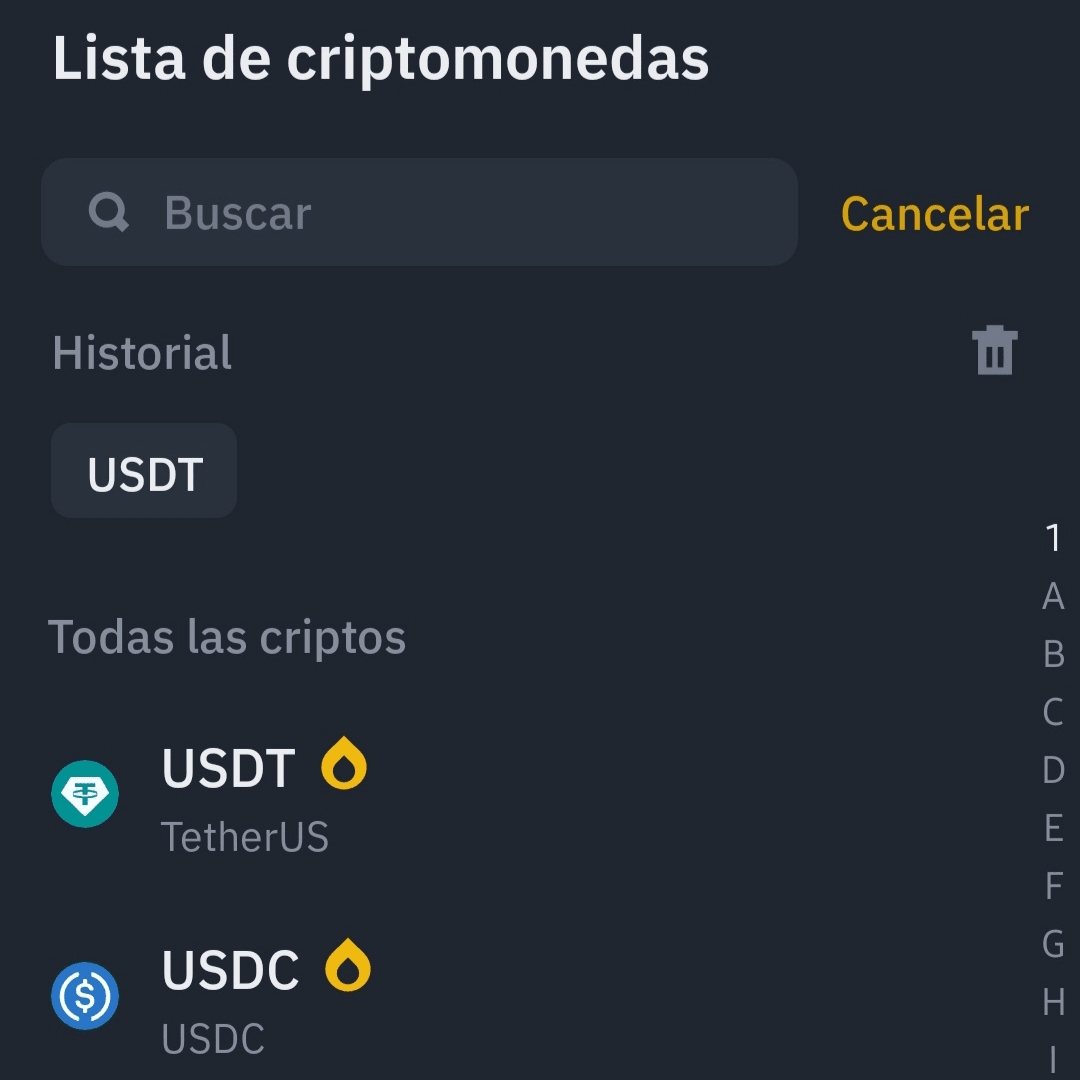Jump to index letter A
The image size is (1080, 1080).
point(1053,596)
